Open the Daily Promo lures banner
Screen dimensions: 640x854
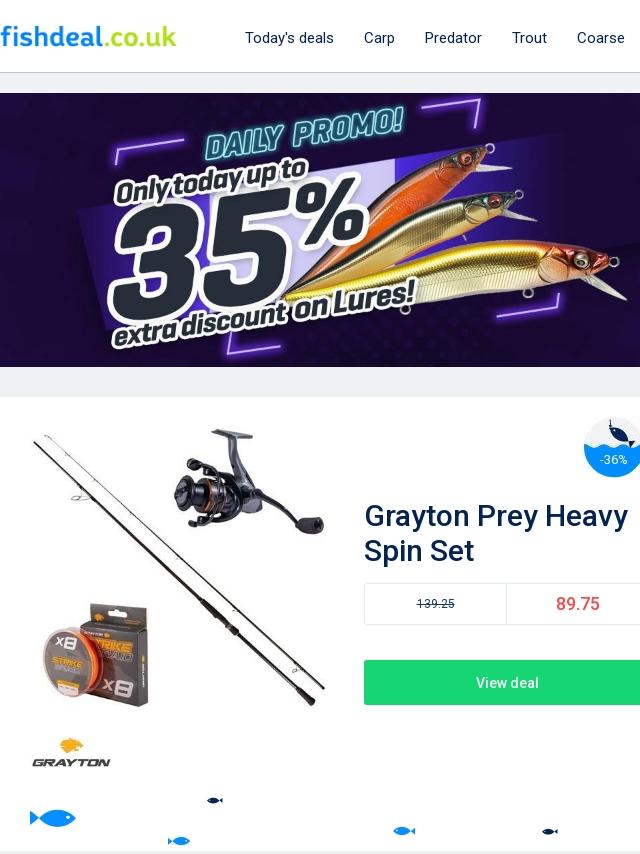(320, 230)
